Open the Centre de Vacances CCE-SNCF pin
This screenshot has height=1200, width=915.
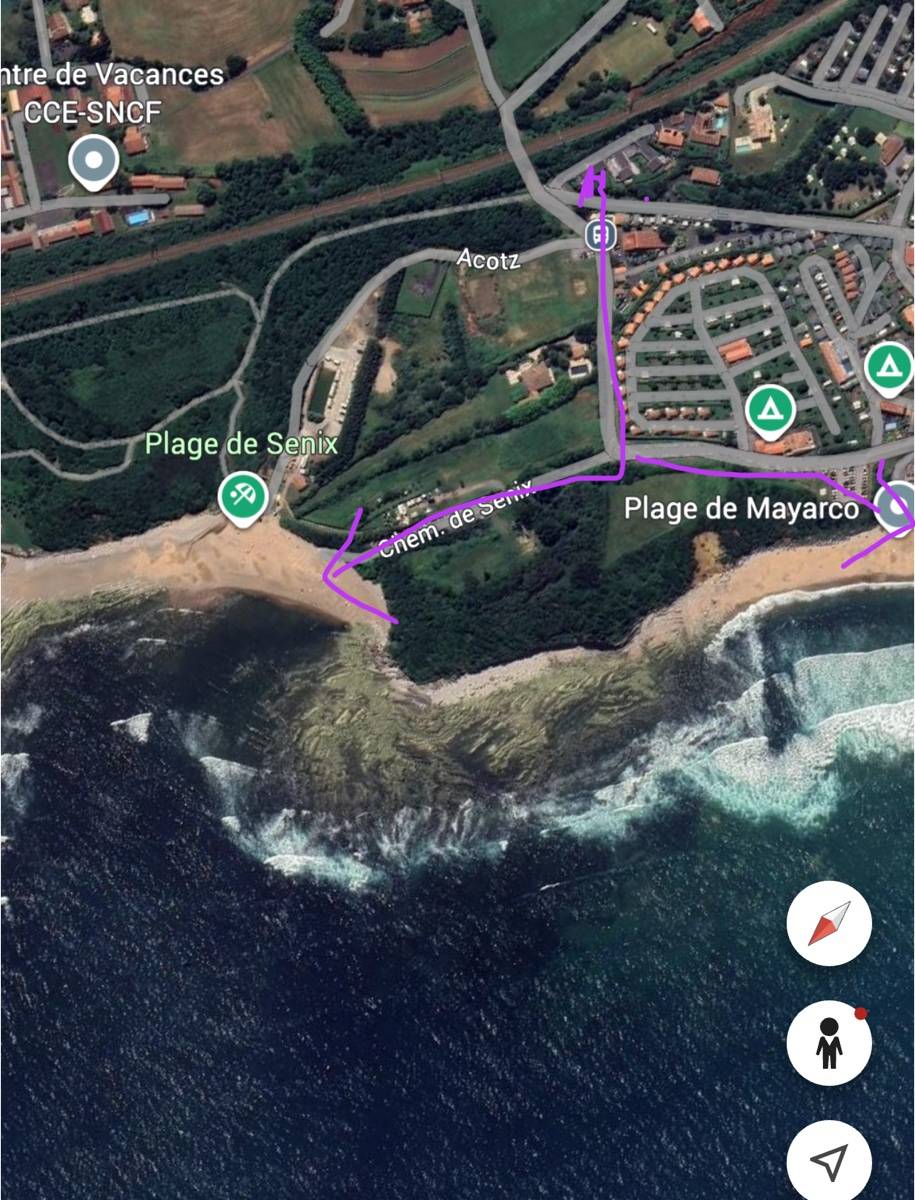(94, 160)
